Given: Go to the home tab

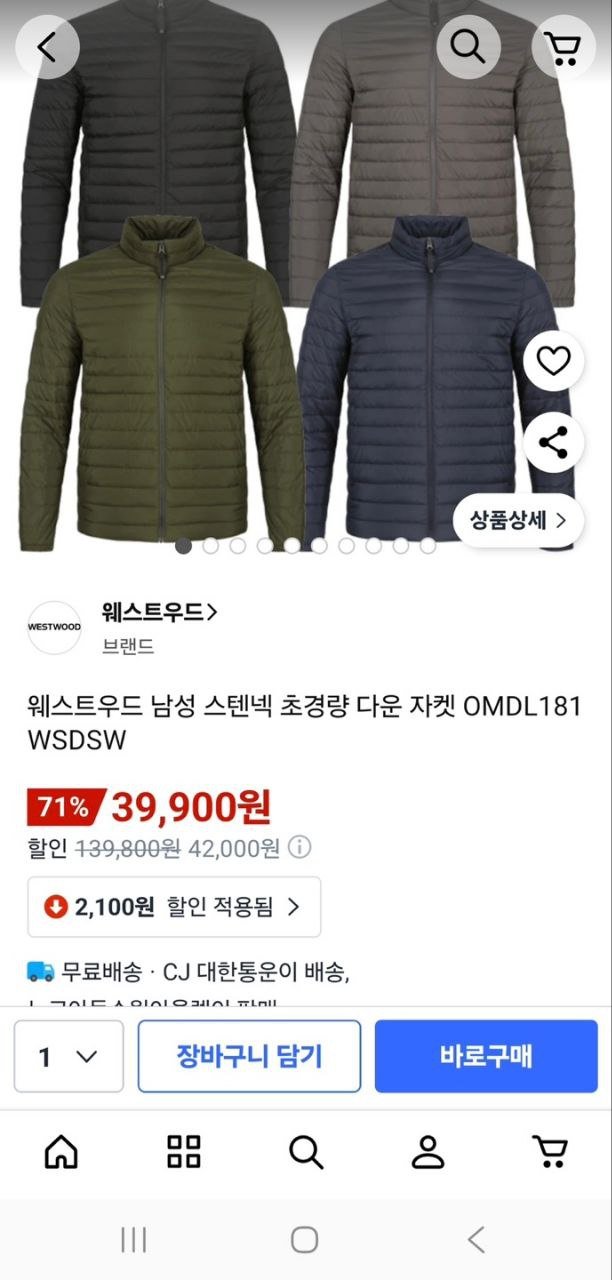Looking at the screenshot, I should (61, 1152).
